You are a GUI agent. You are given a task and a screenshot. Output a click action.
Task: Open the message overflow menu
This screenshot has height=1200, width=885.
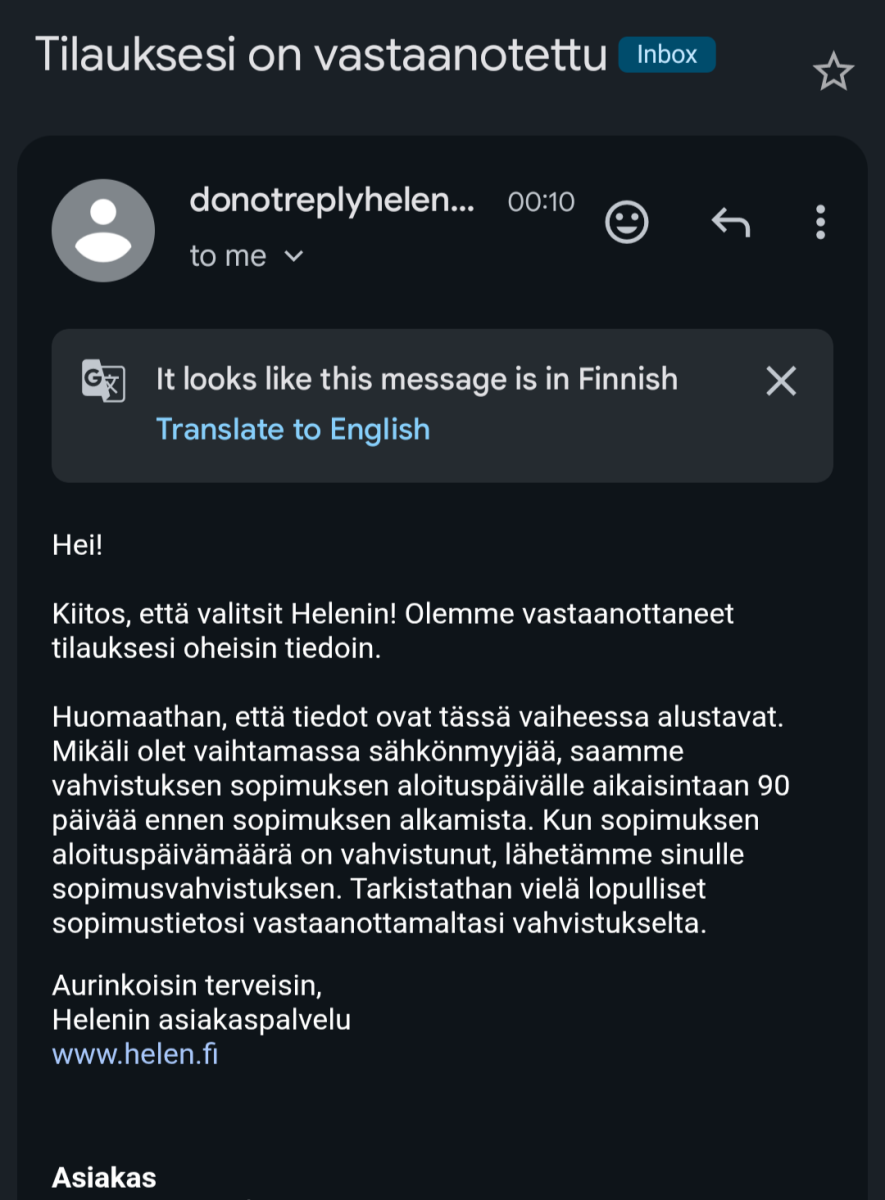point(820,222)
